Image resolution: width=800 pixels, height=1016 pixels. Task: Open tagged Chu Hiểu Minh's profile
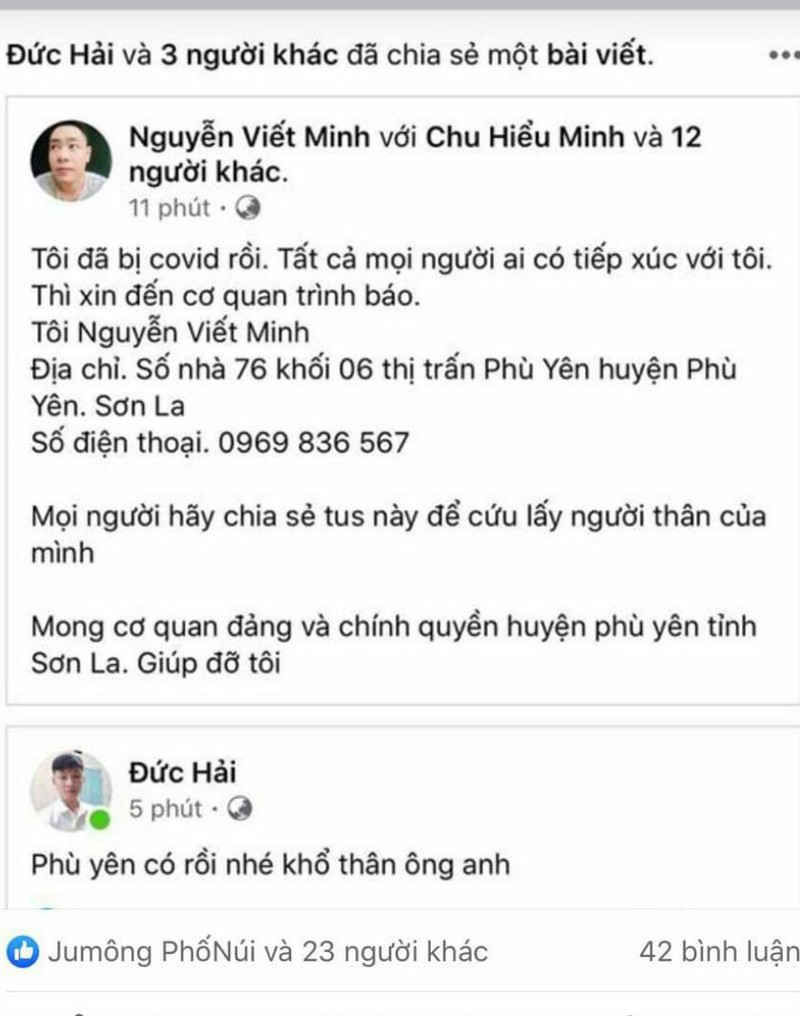tap(527, 135)
